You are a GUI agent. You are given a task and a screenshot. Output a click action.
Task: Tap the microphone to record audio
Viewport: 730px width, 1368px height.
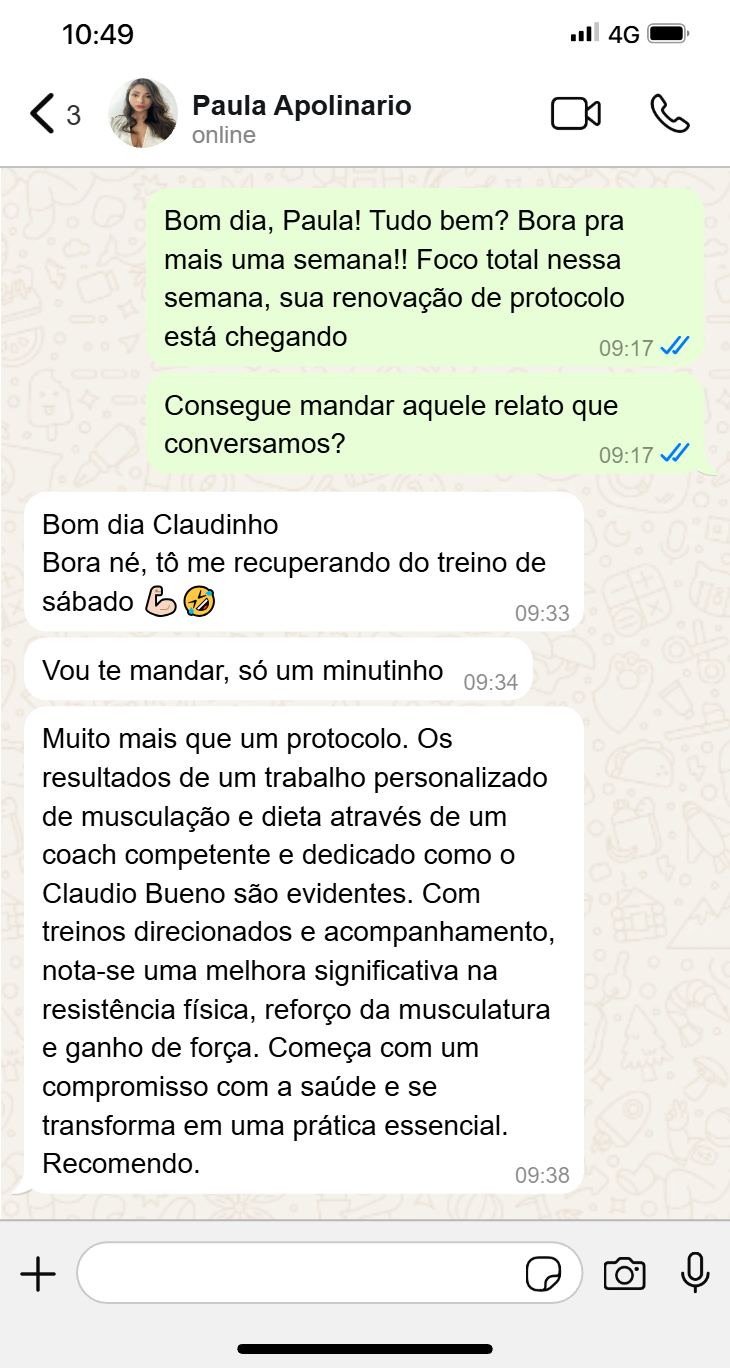pos(695,1273)
